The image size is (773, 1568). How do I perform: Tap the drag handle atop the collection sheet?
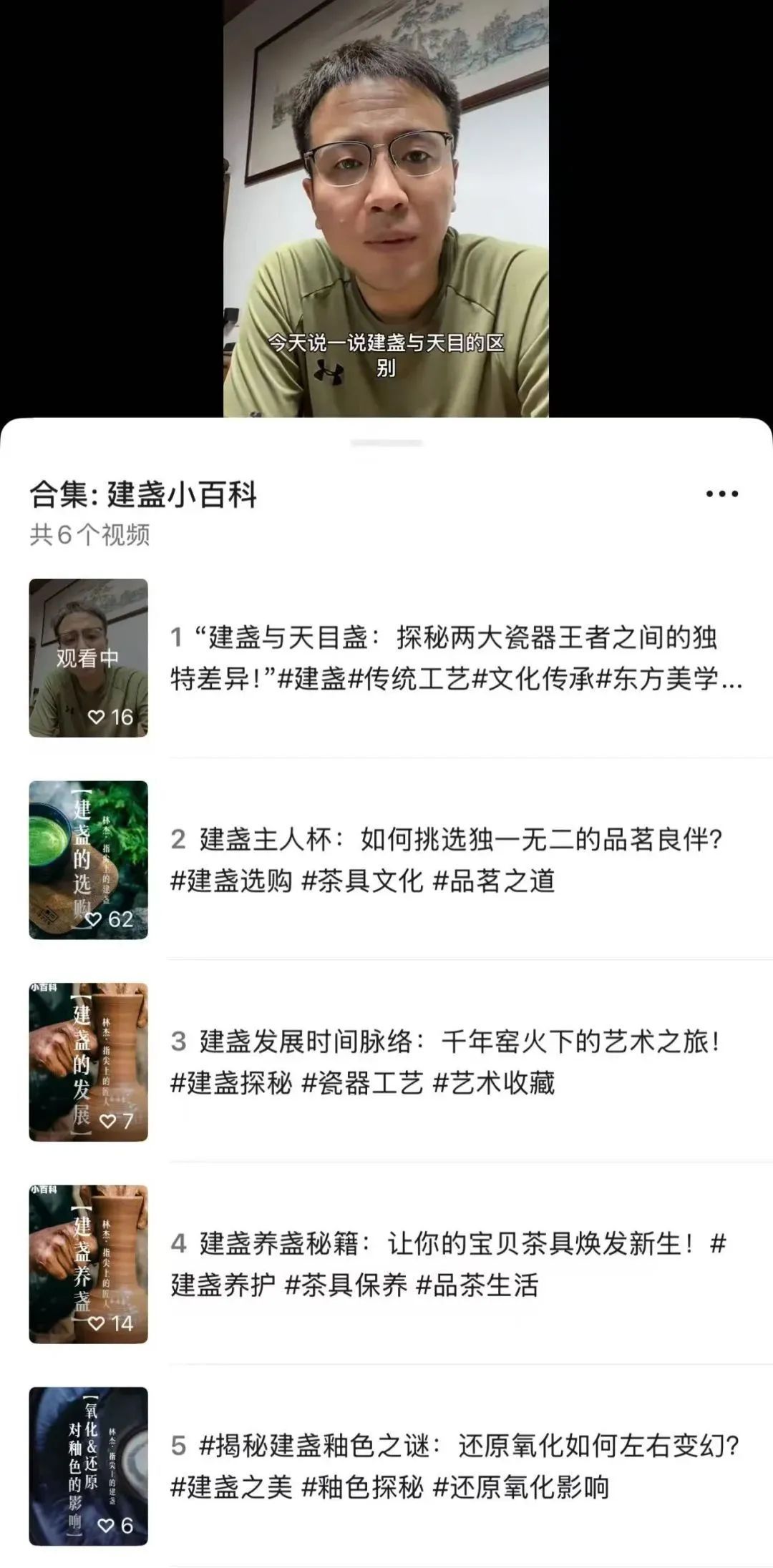click(386, 444)
